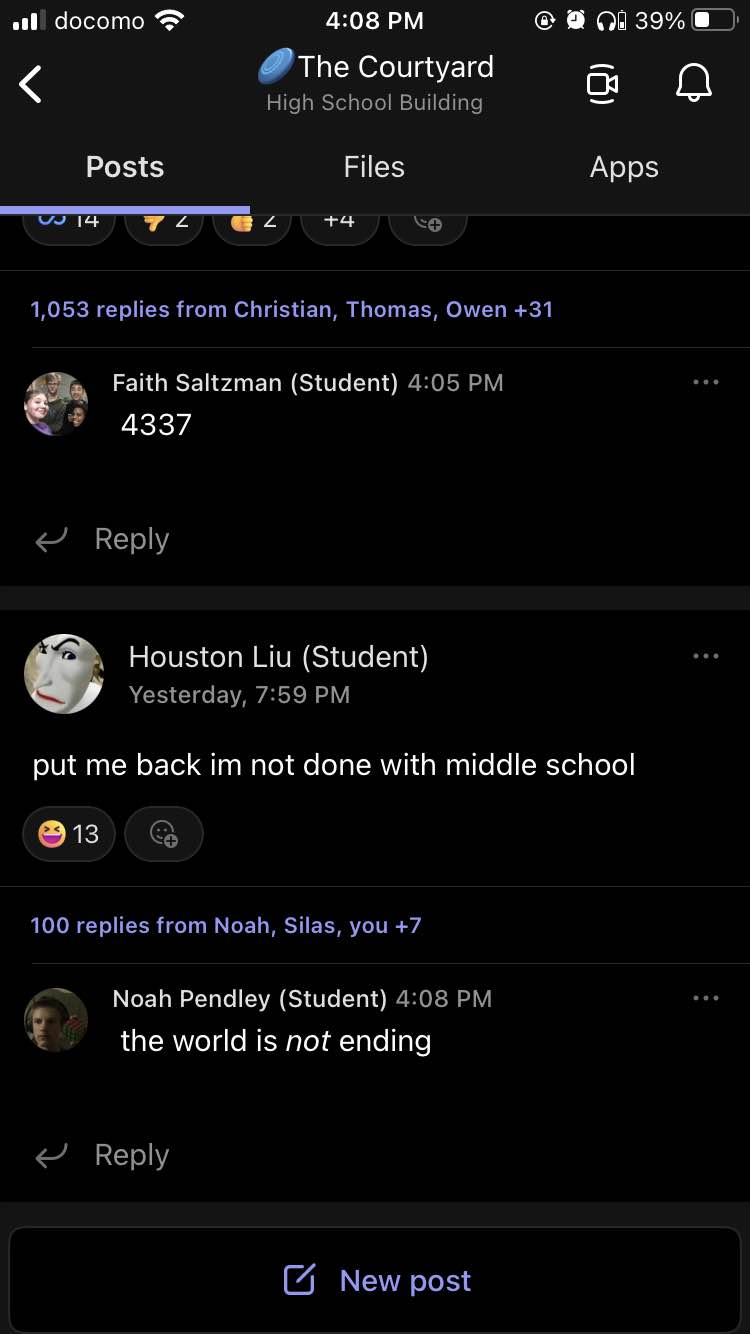Image resolution: width=750 pixels, height=1334 pixels.
Task: Go back using the top-left arrow
Action: [31, 84]
